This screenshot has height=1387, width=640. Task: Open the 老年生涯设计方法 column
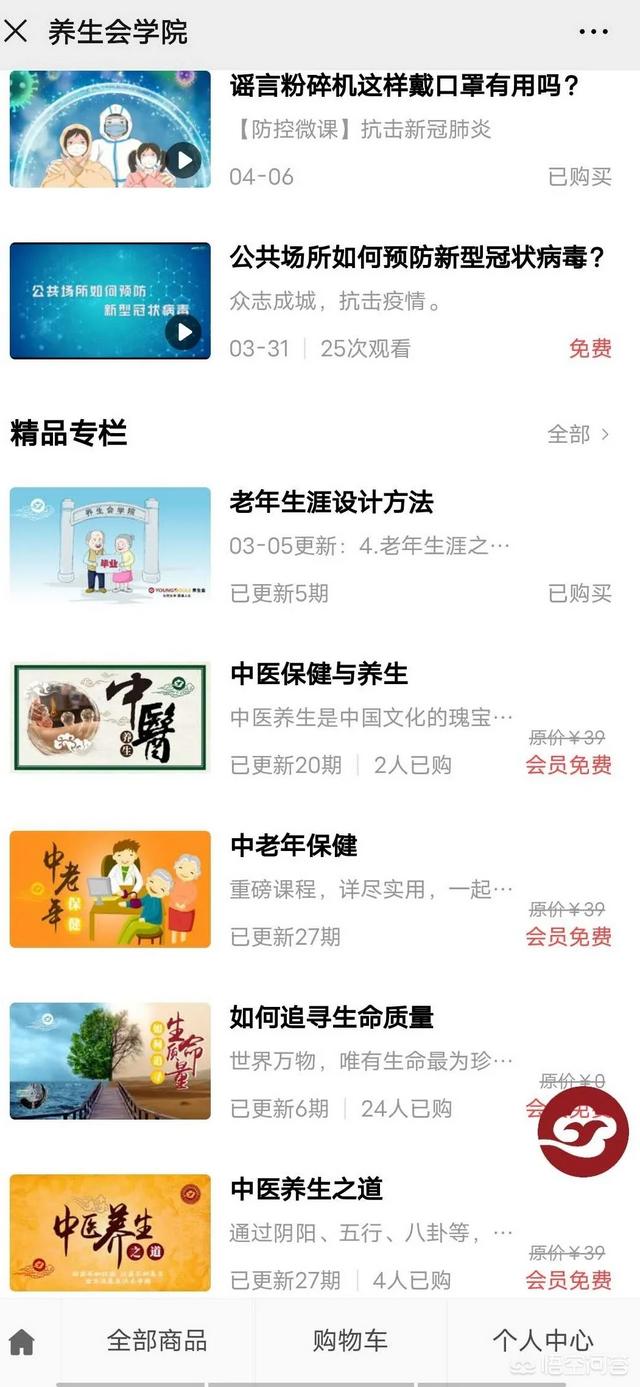331,502
